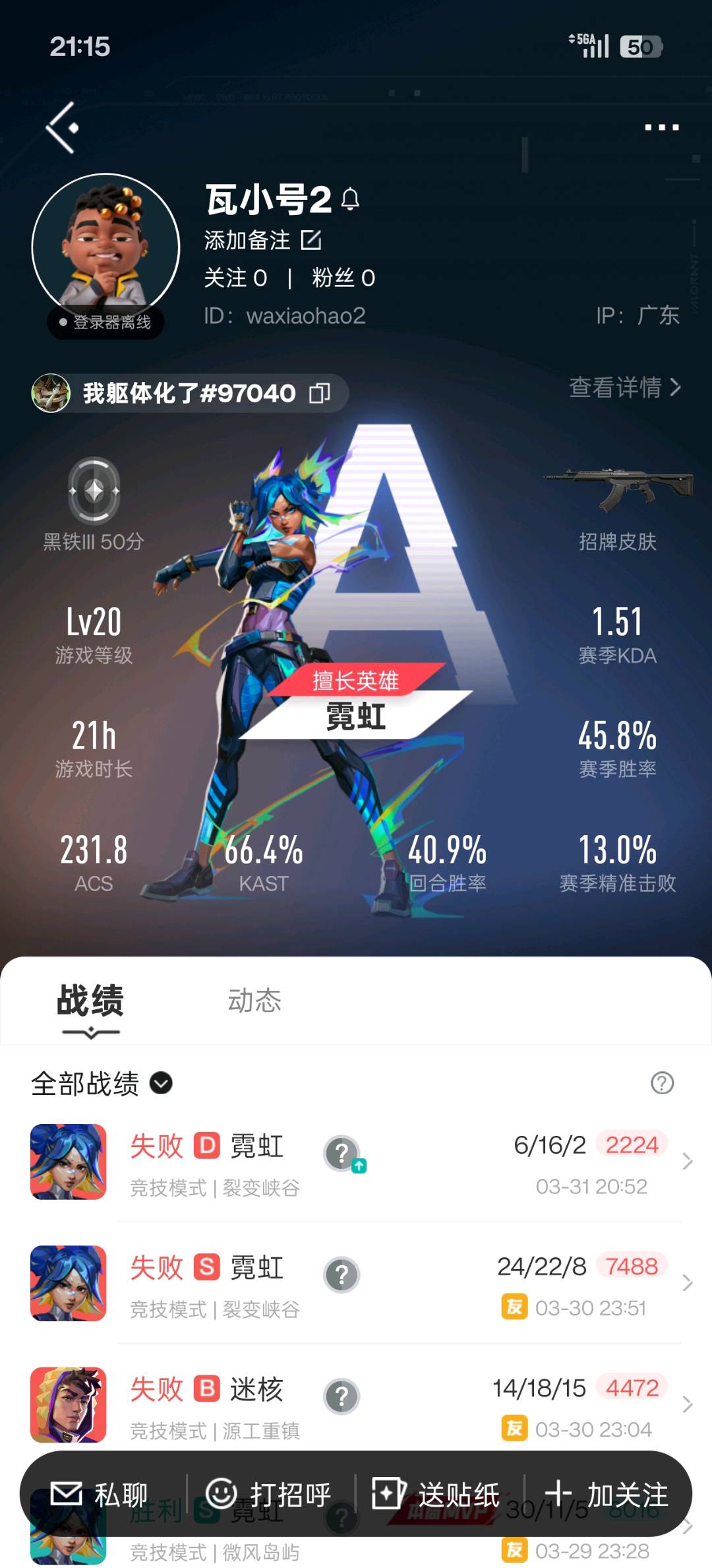The width and height of the screenshot is (712, 1568).
Task: Send a greeting with 打招呼
Action: pyautogui.click(x=269, y=1494)
